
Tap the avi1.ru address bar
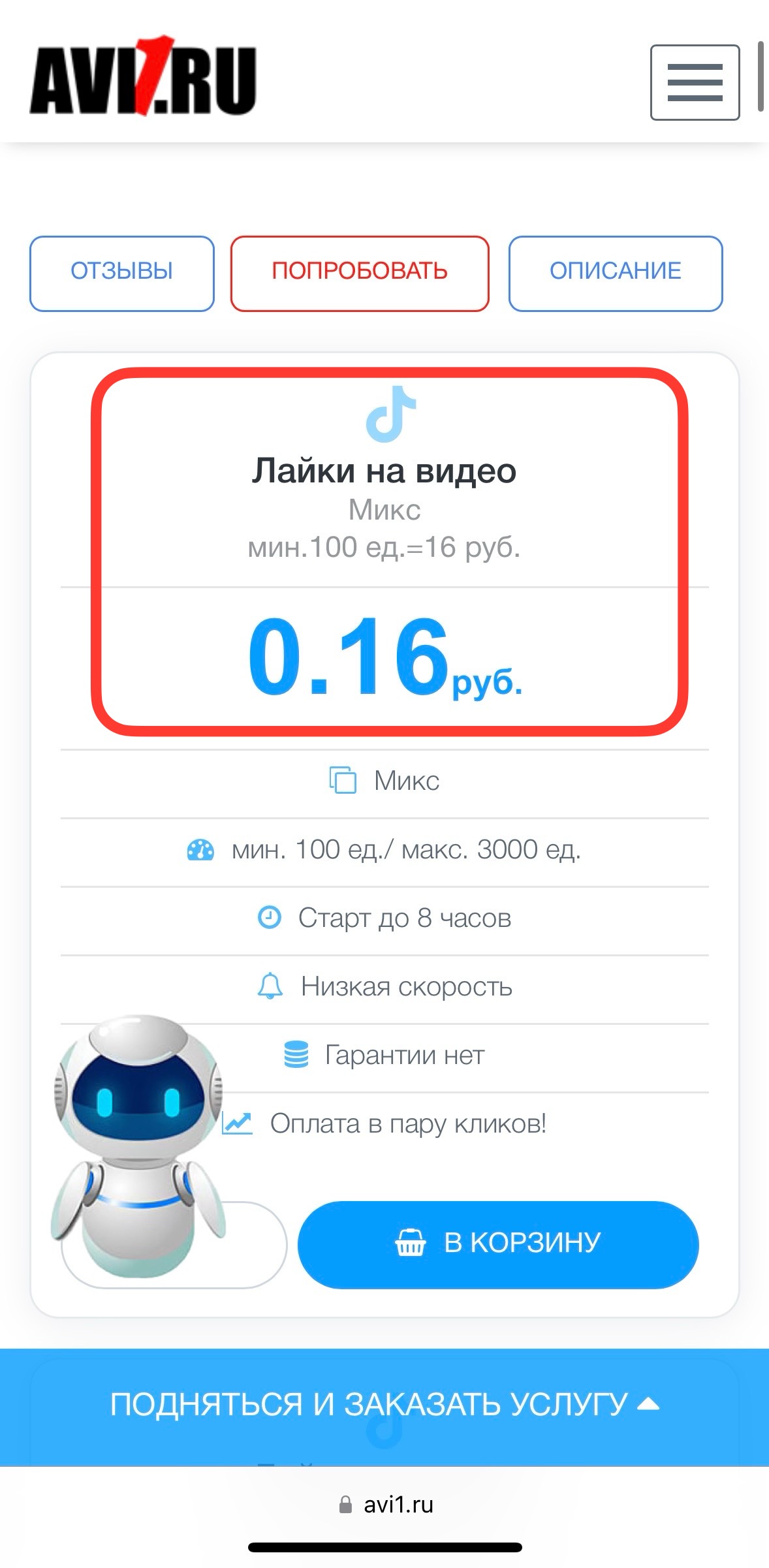[386, 1504]
